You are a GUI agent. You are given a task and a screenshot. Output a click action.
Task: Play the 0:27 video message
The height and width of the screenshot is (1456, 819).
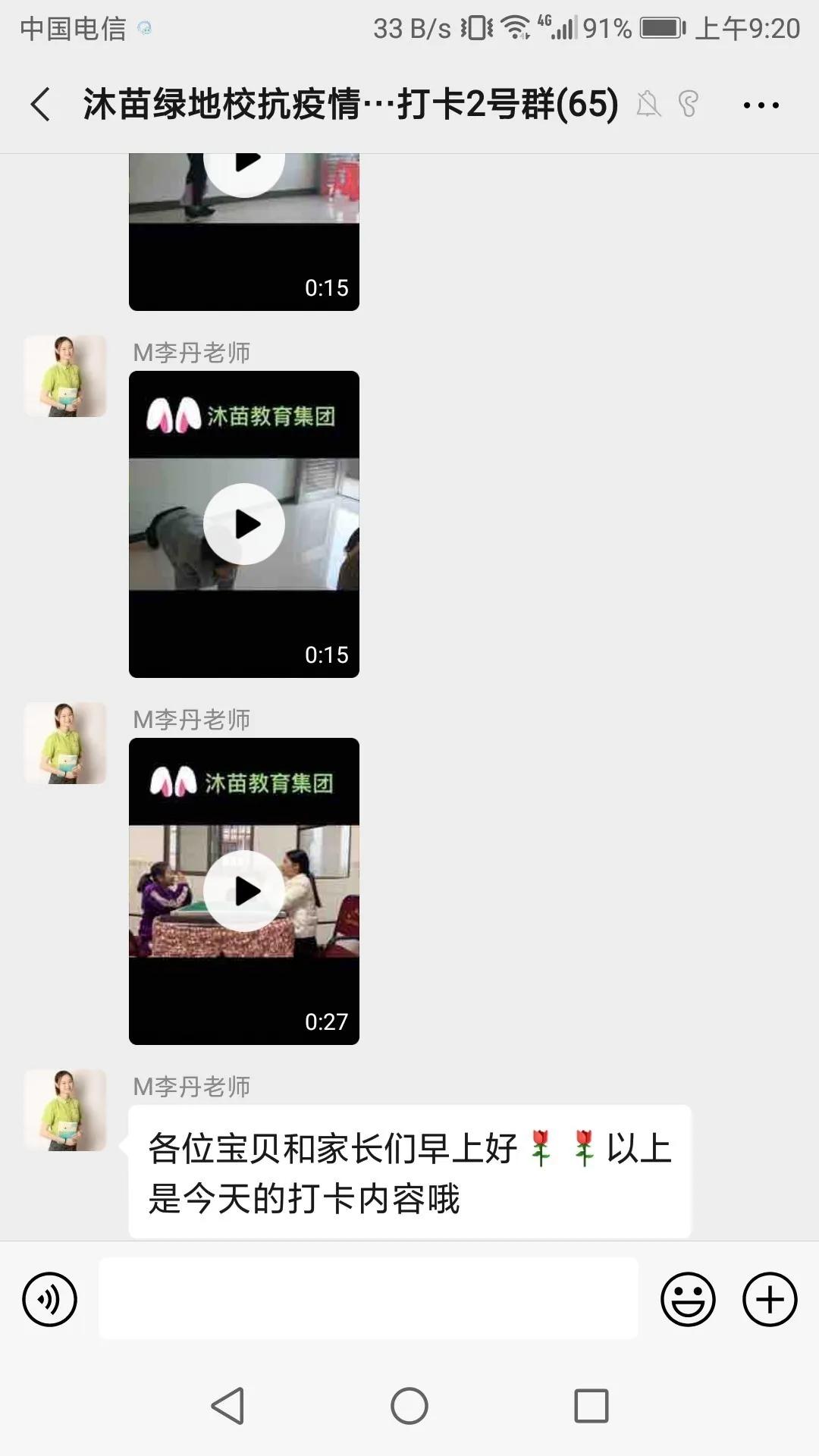[x=244, y=891]
